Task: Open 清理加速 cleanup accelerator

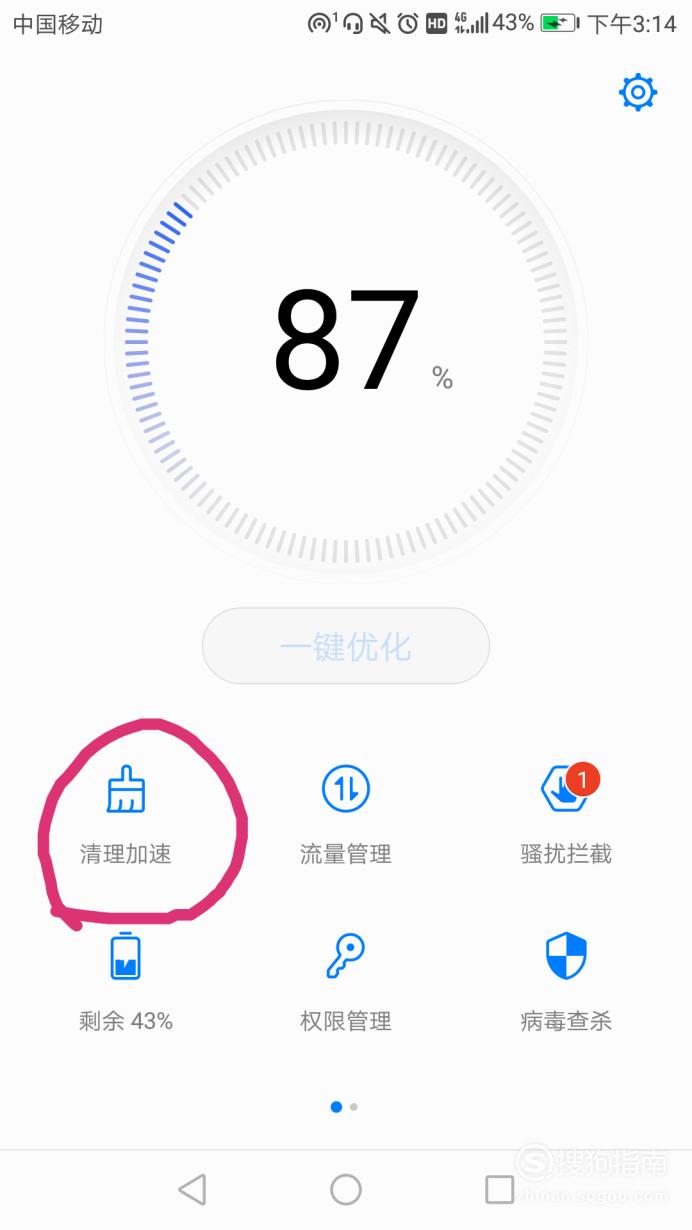Action: [126, 815]
